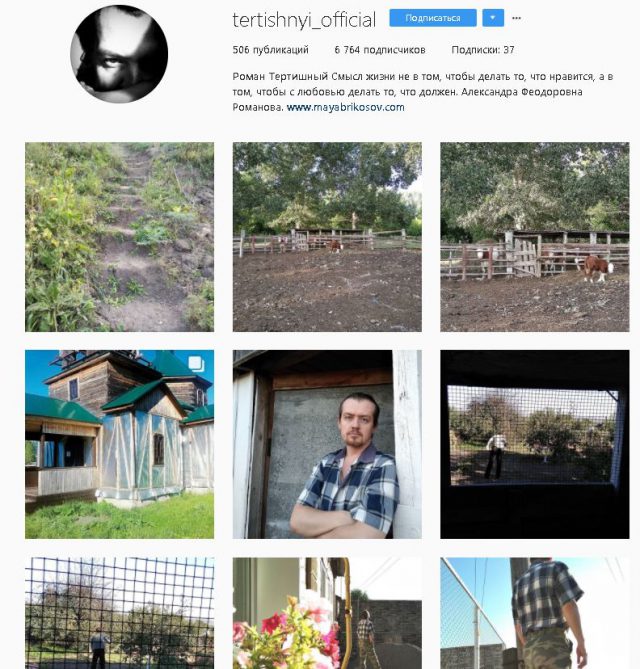
Task: Open the man with crossed arms photo
Action: coord(327,444)
